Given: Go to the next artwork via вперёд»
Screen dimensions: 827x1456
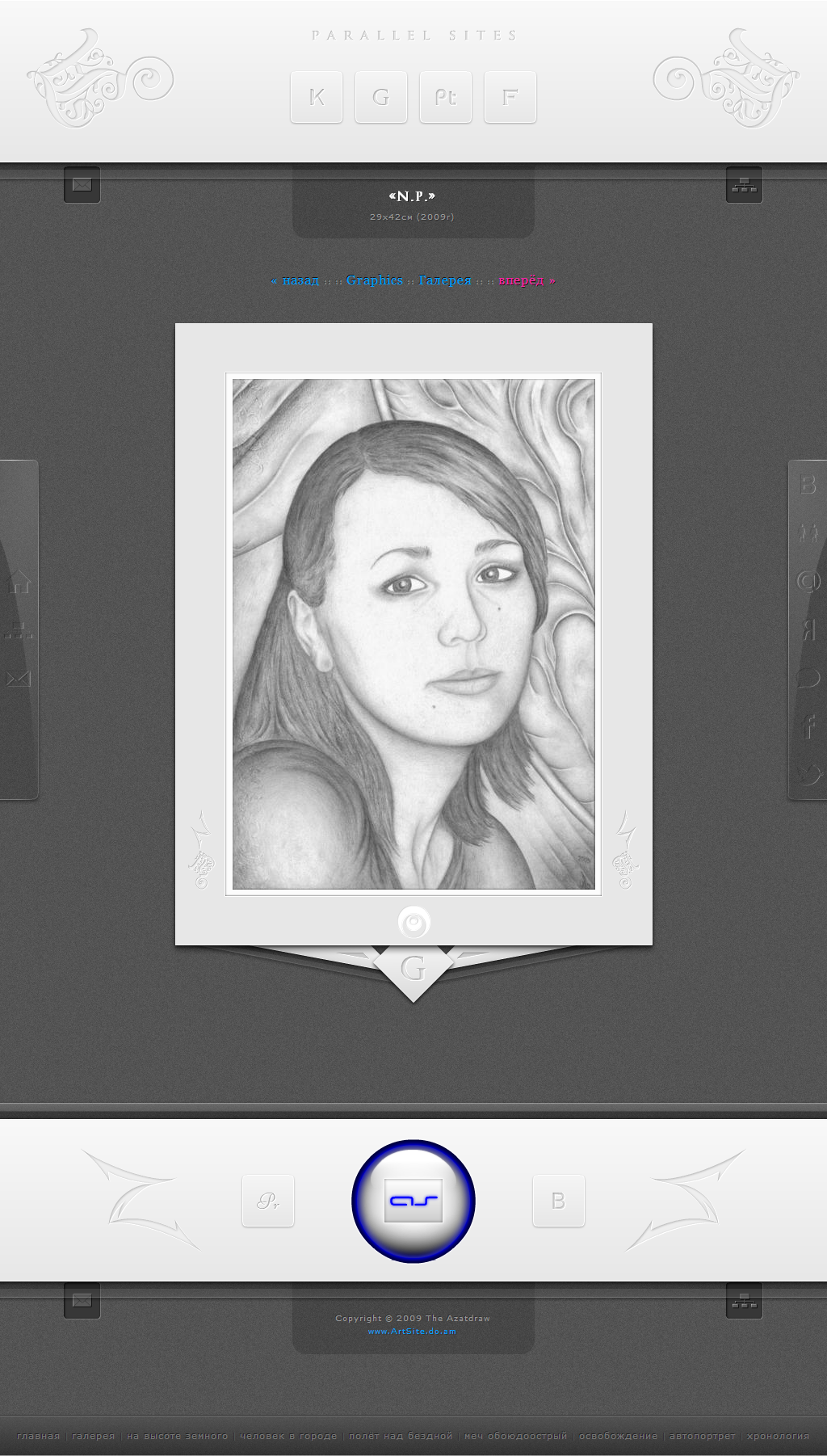Looking at the screenshot, I should 526,280.
